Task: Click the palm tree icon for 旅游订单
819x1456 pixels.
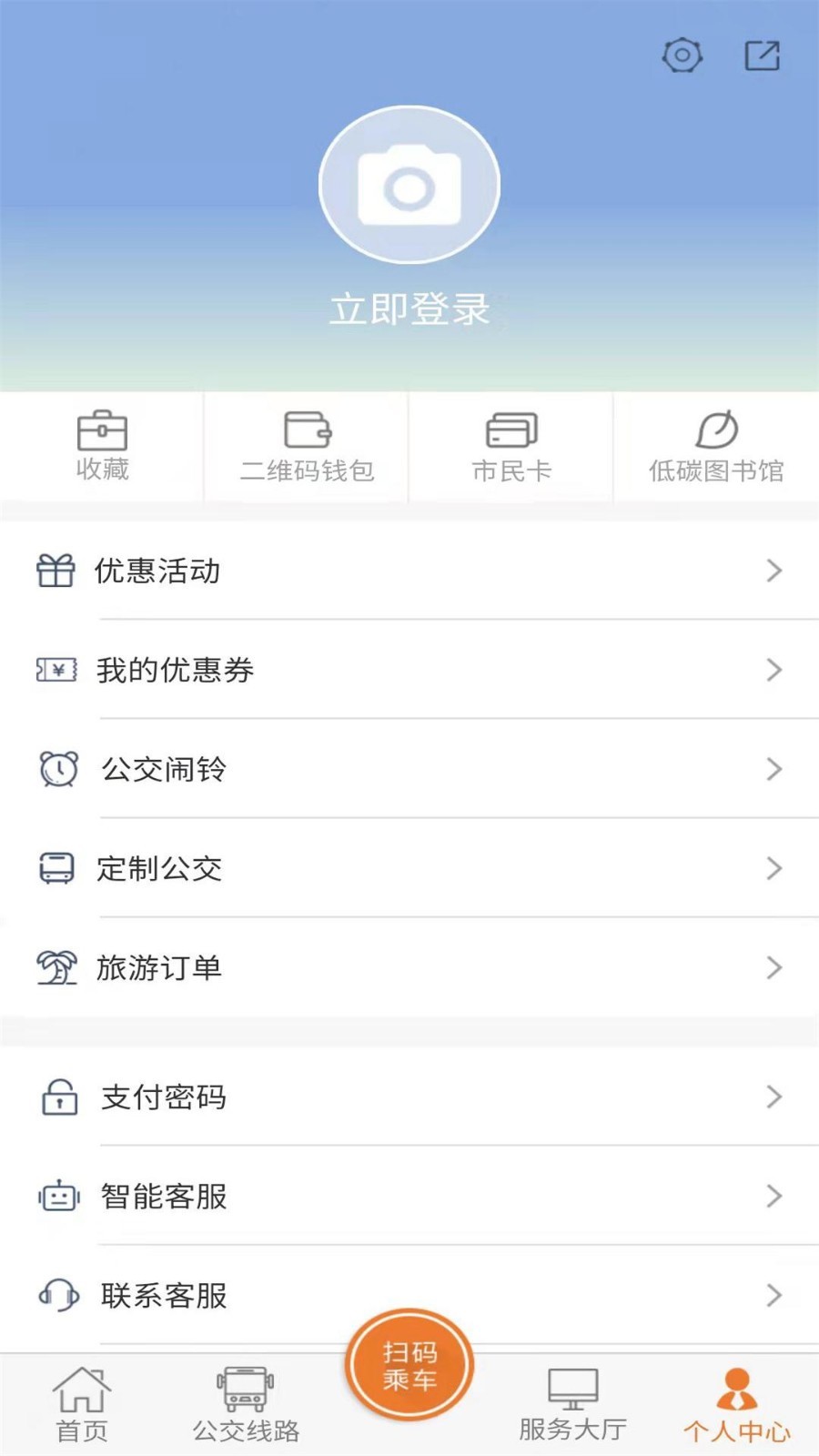Action: (x=57, y=967)
